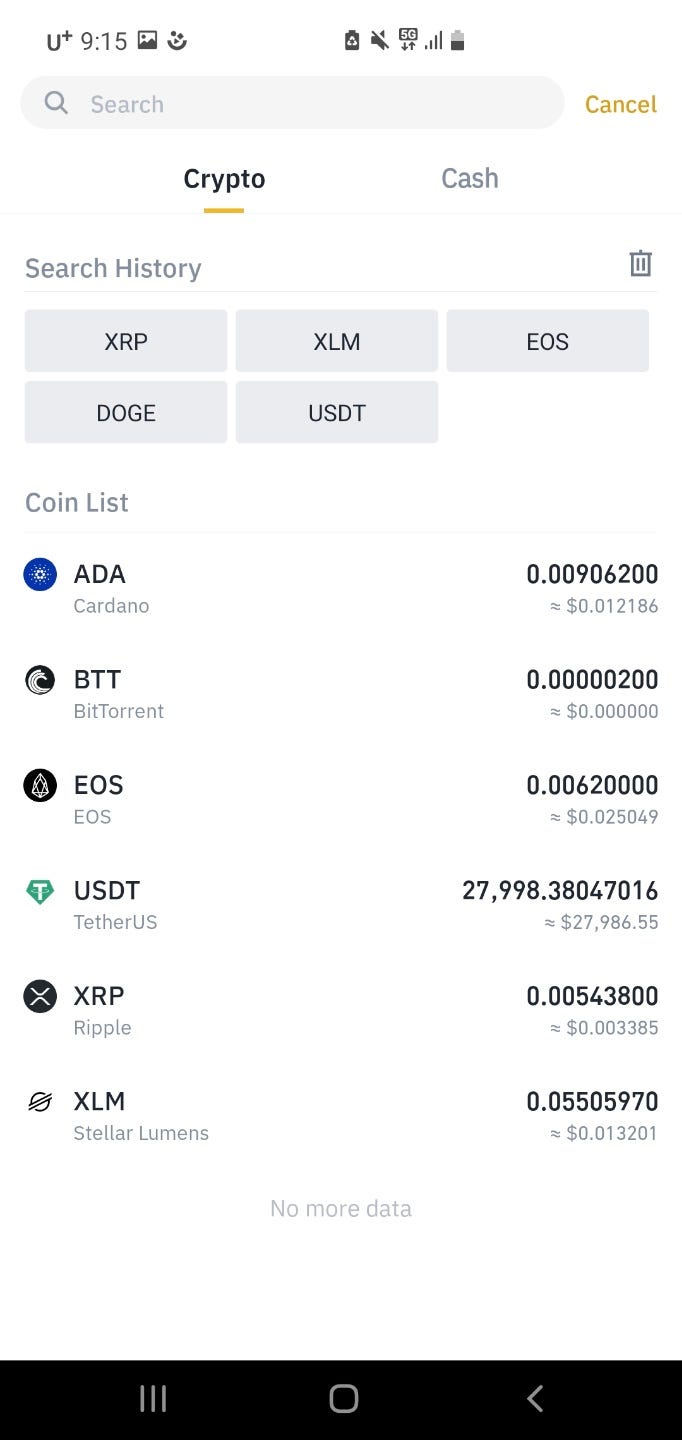The height and width of the screenshot is (1440, 682).
Task: Cancel the coin search
Action: pos(620,104)
